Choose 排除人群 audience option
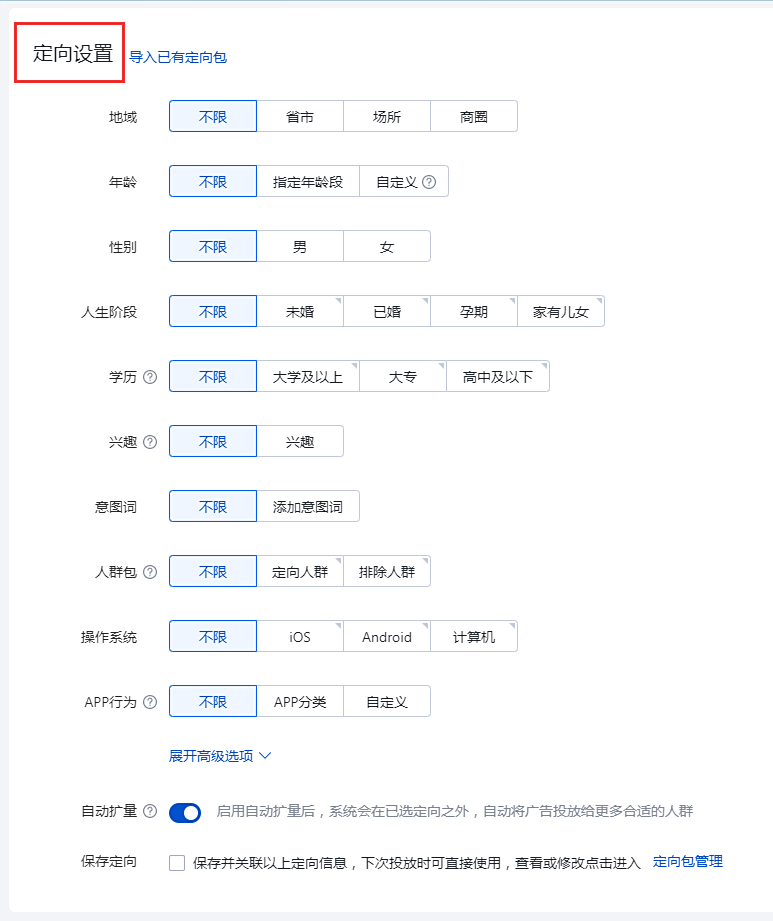773x921 pixels. pyautogui.click(x=387, y=572)
